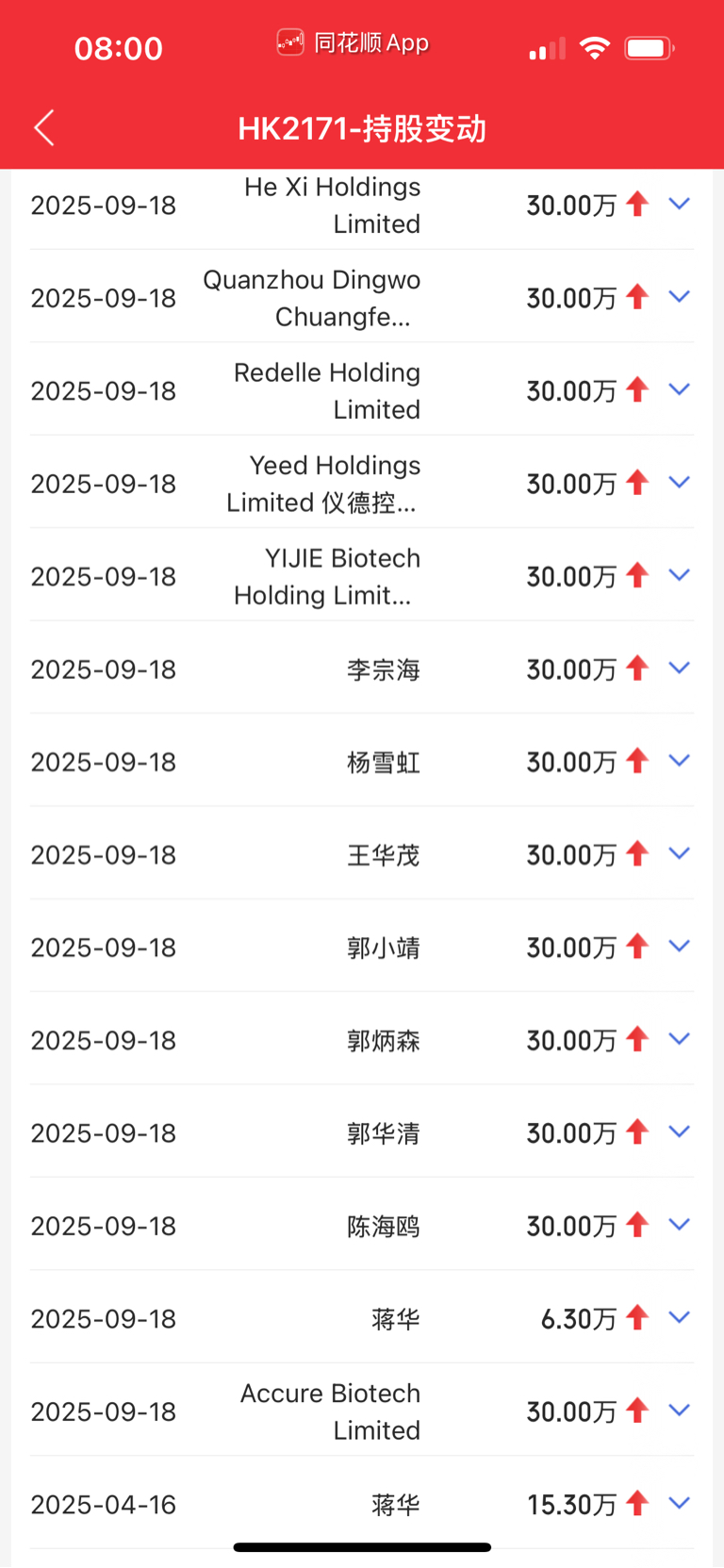This screenshot has height=1568, width=724.
Task: Open details for 郭小靖
Action: [x=679, y=947]
